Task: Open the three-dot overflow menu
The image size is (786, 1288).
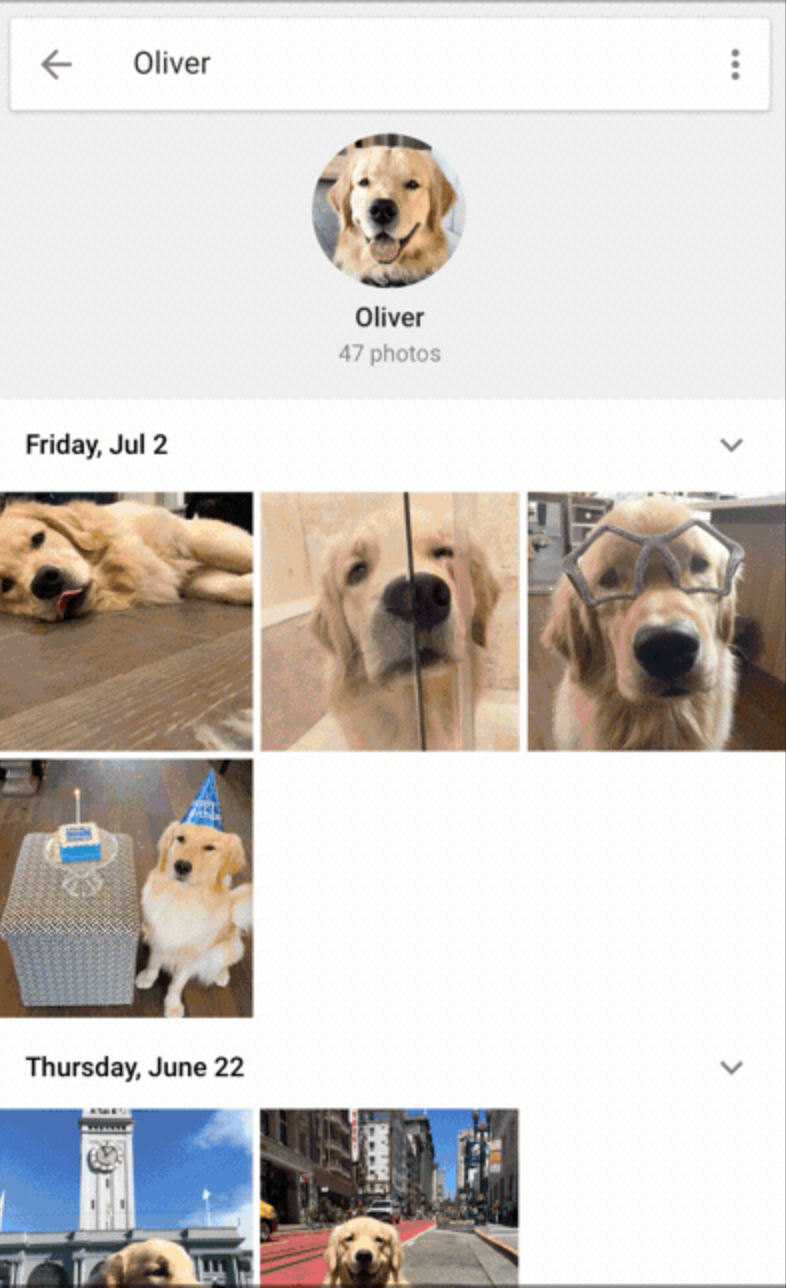Action: (735, 65)
